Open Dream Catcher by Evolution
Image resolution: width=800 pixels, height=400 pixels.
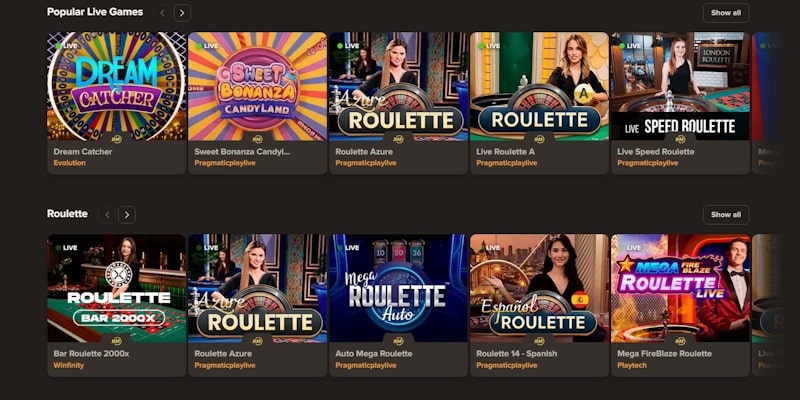pyautogui.click(x=116, y=87)
